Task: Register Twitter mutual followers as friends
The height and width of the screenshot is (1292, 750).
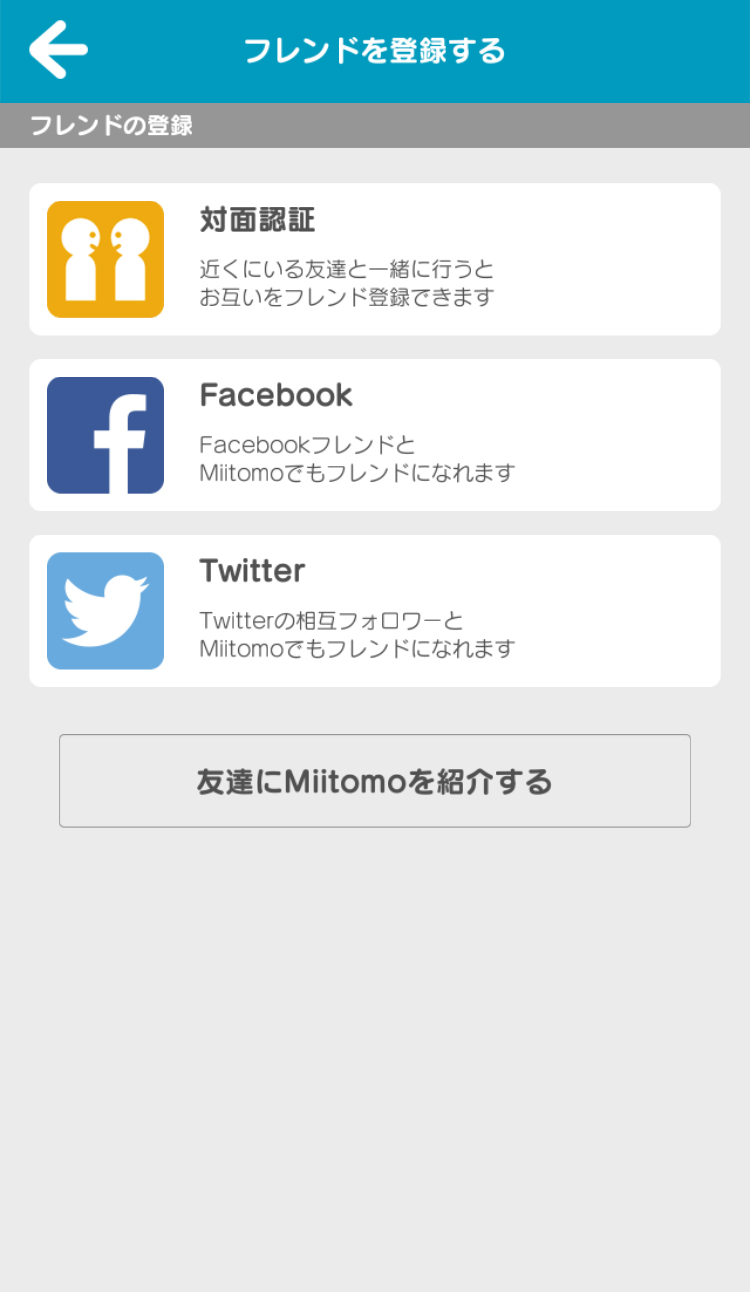Action: click(x=375, y=608)
